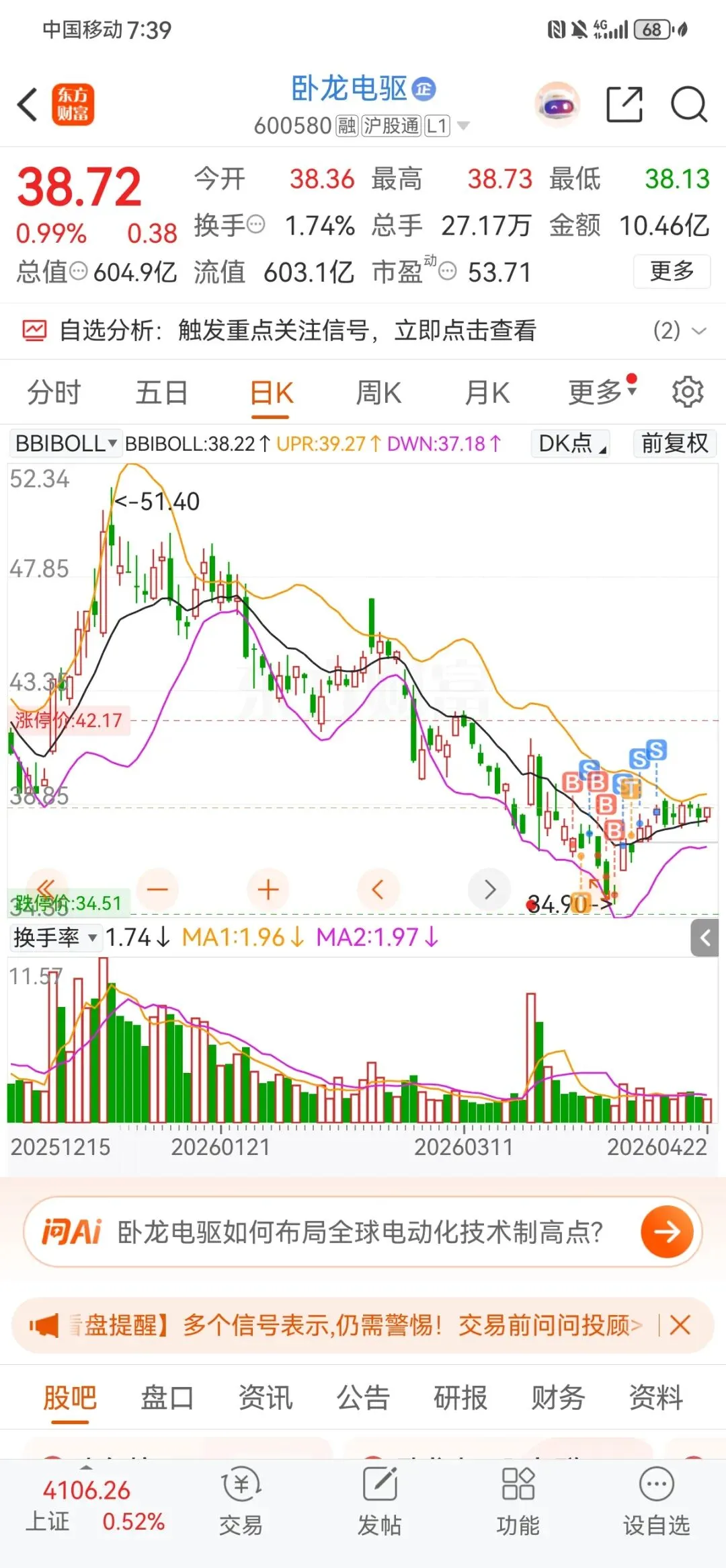This screenshot has height=1568, width=726.
Task: Dismiss the 盘提醒 warning banner
Action: (x=680, y=1325)
